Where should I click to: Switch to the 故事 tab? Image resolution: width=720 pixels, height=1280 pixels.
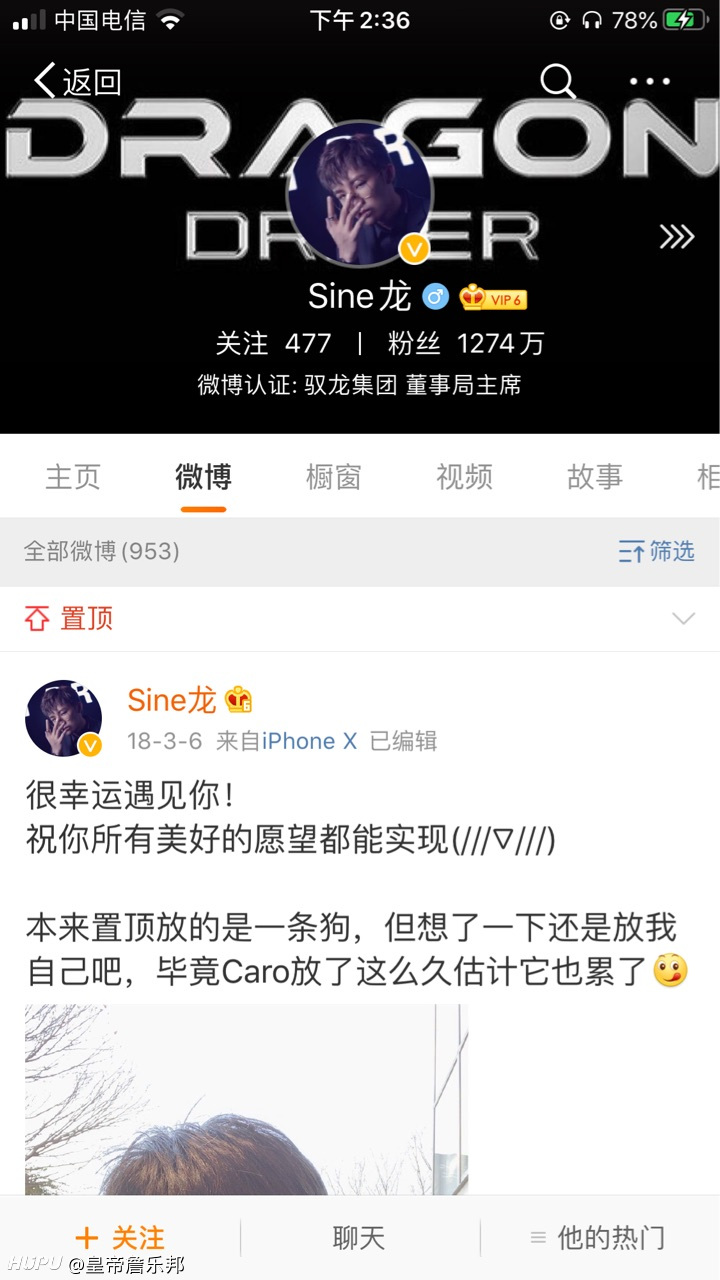pyautogui.click(x=595, y=477)
